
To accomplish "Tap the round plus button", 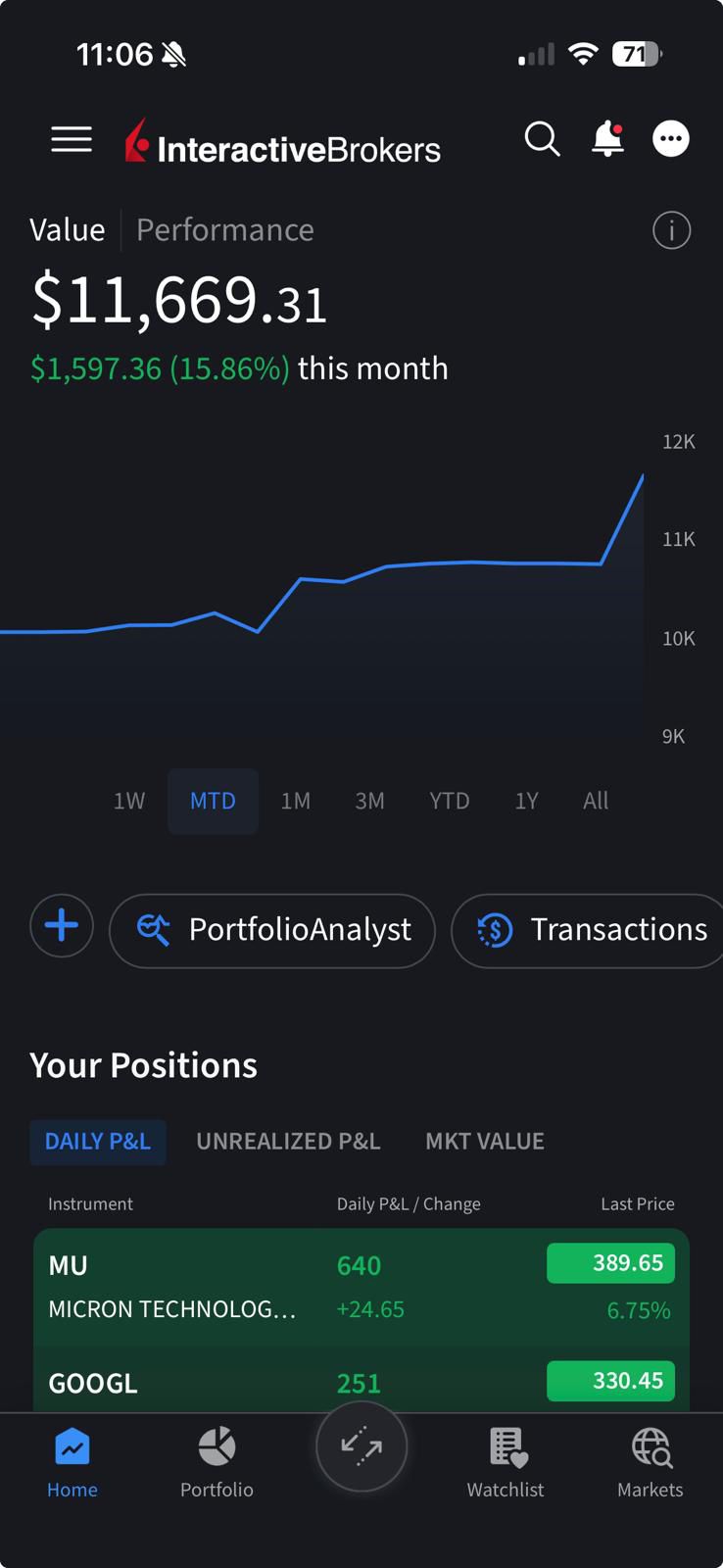I will (62, 926).
